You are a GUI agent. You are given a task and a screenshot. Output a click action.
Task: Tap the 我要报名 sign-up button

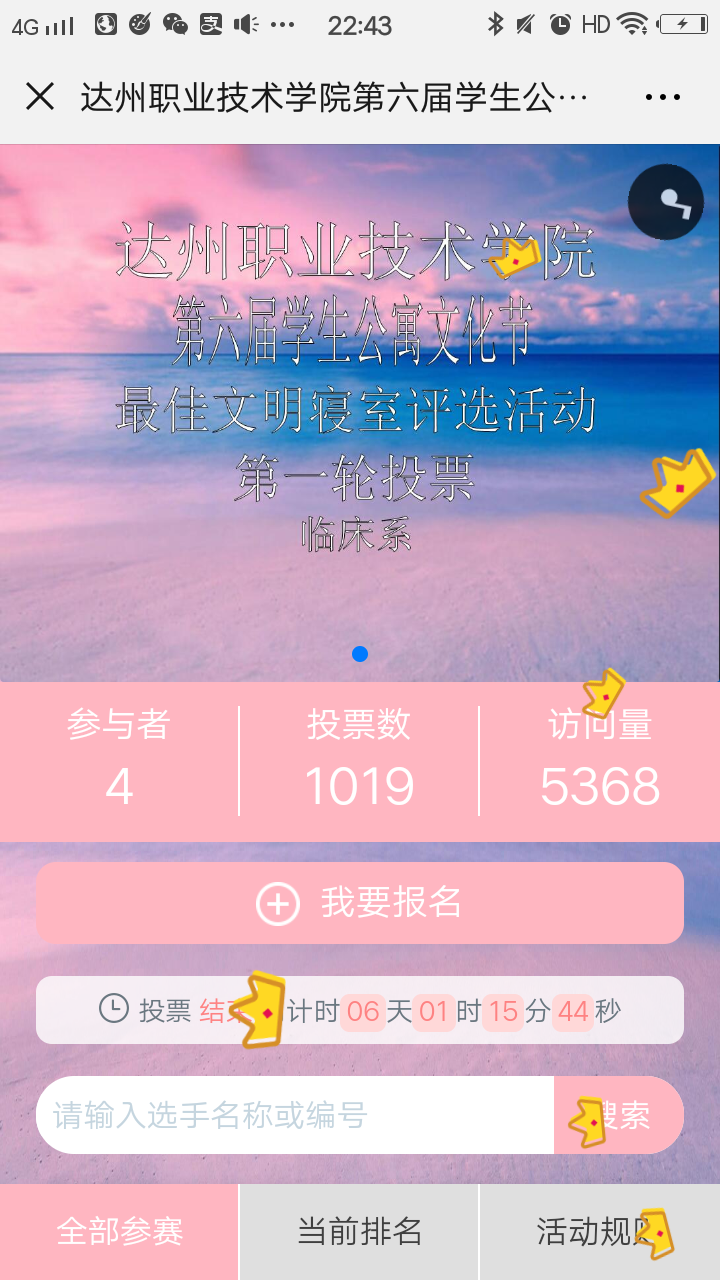pyautogui.click(x=360, y=903)
